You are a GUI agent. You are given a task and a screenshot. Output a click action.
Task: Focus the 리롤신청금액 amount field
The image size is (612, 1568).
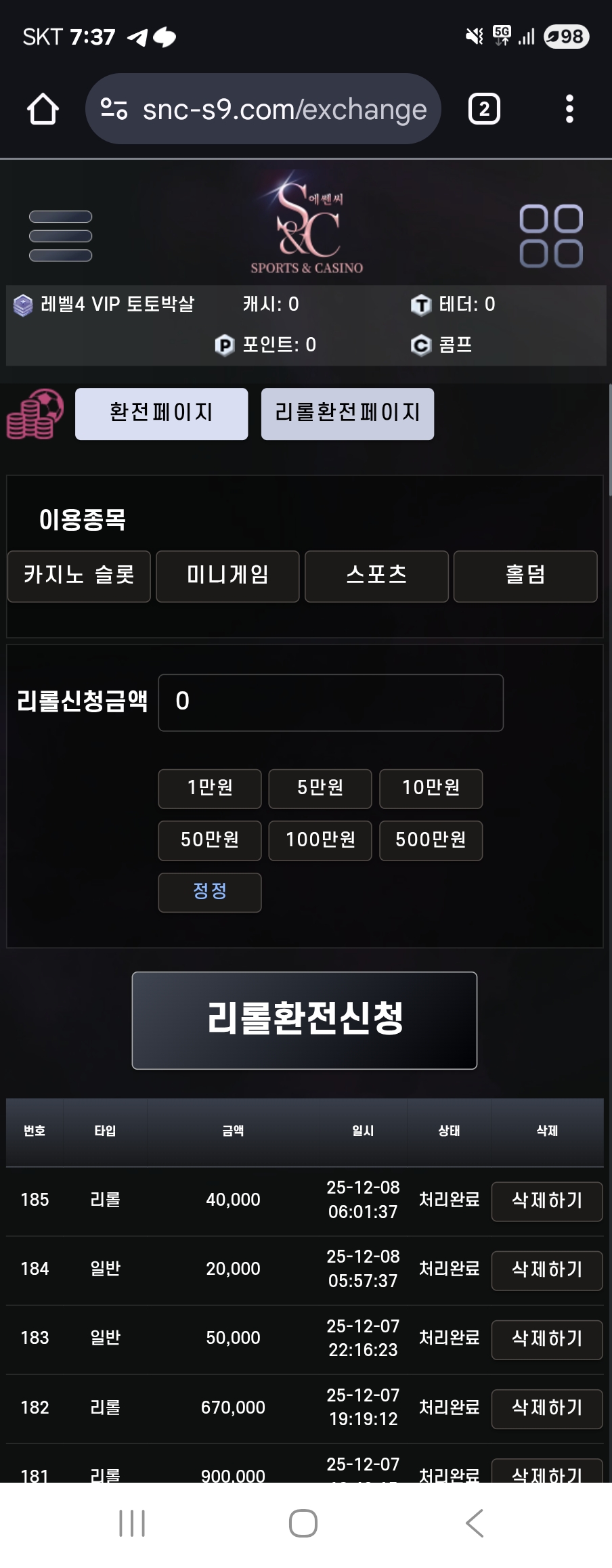click(330, 702)
